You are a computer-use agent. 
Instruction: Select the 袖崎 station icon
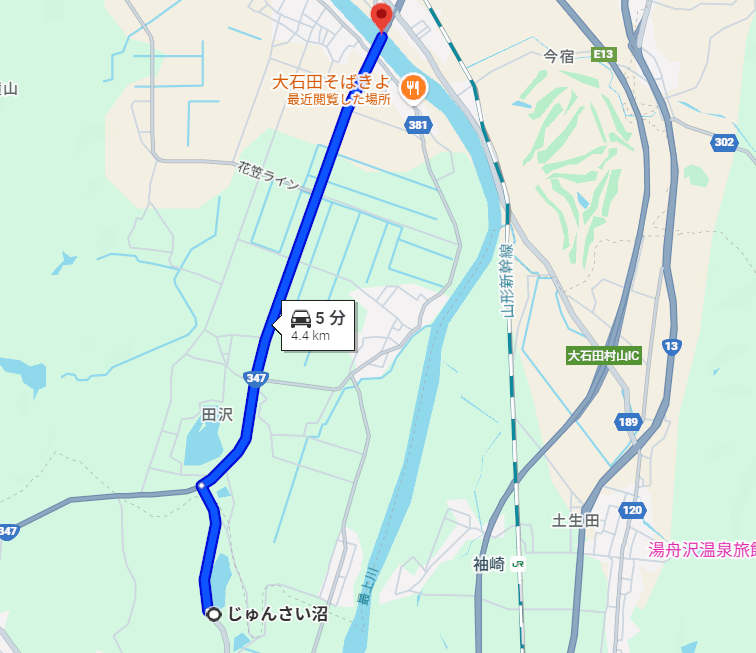[518, 564]
